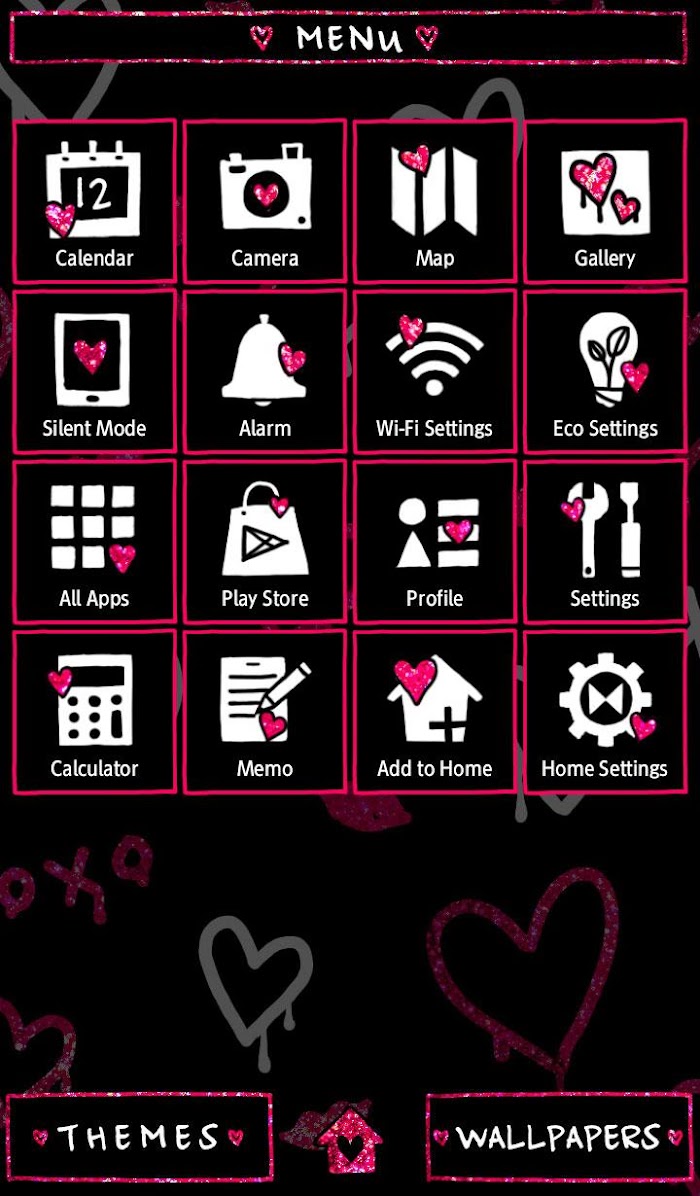Tap the glitter house home icon
The height and width of the screenshot is (1196, 700).
[348, 1140]
